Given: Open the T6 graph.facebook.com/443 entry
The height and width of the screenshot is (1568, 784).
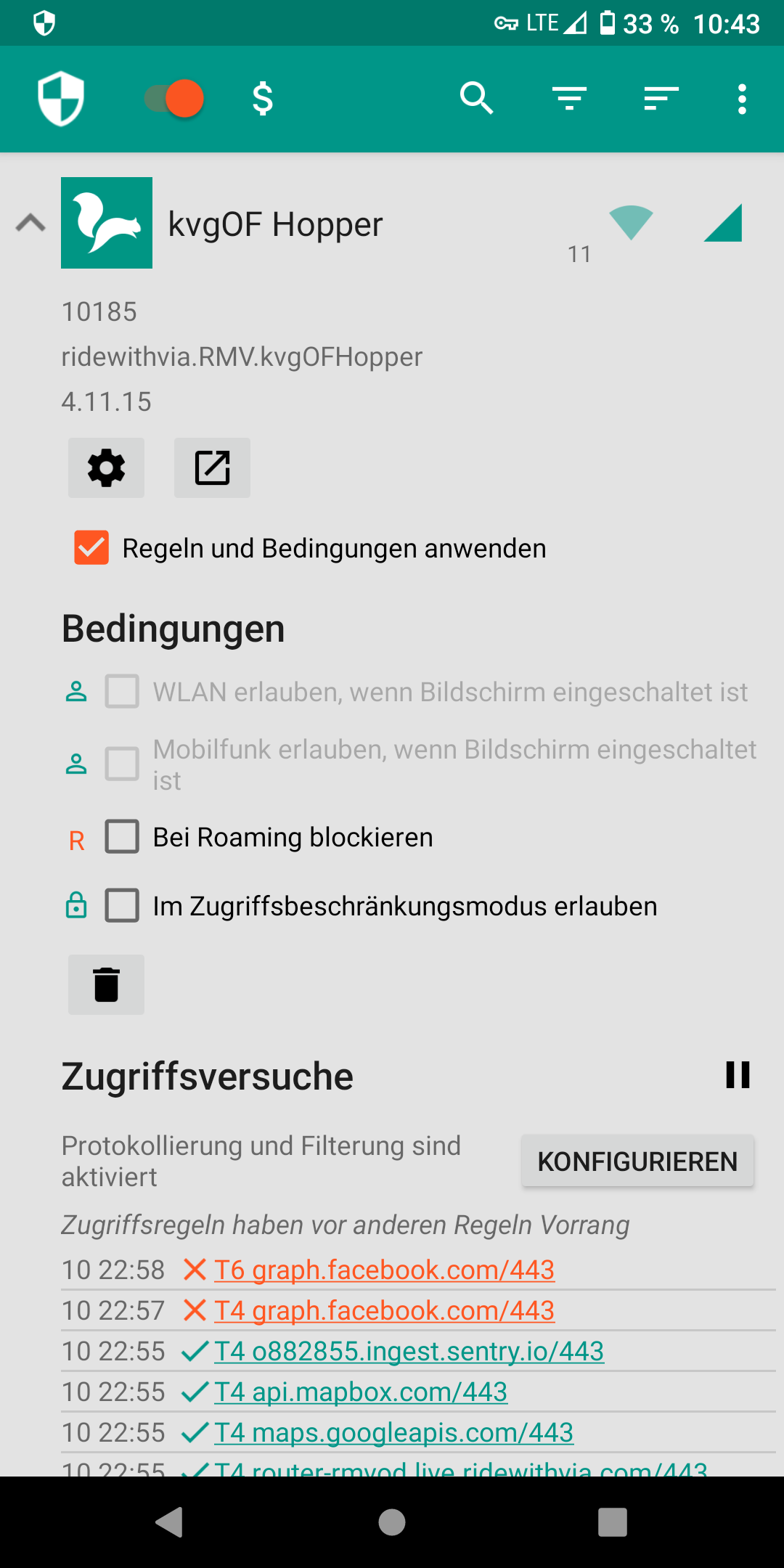Looking at the screenshot, I should tap(384, 1270).
